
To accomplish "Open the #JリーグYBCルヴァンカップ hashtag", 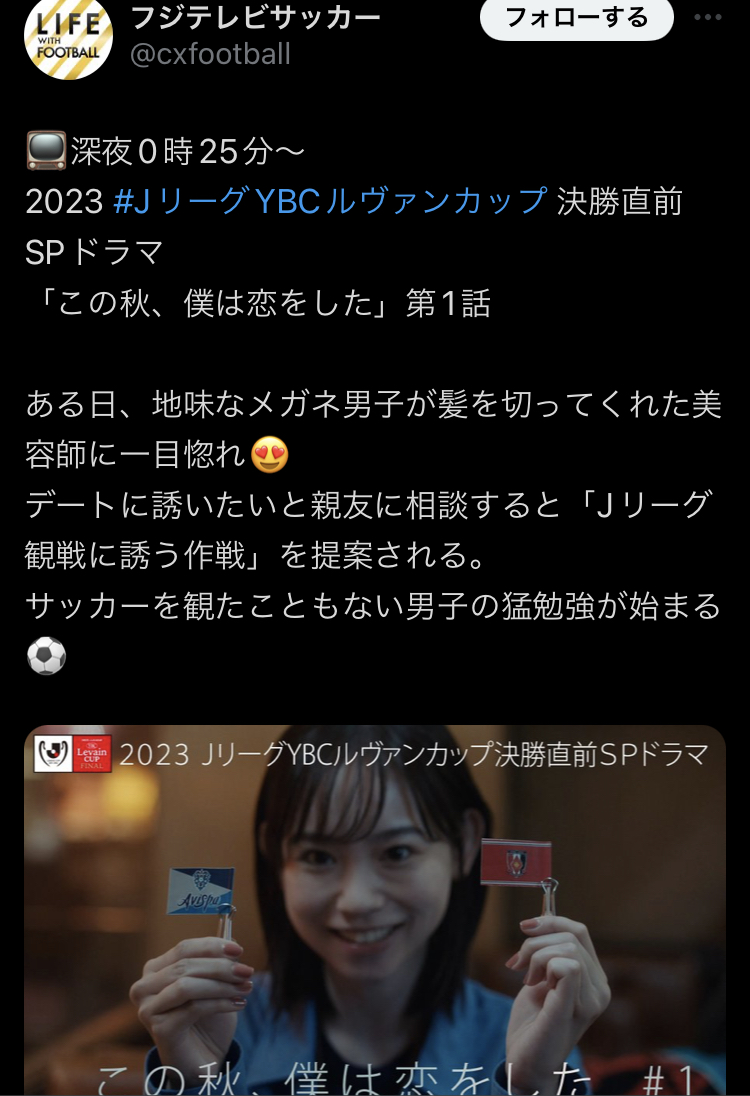I will click(331, 202).
